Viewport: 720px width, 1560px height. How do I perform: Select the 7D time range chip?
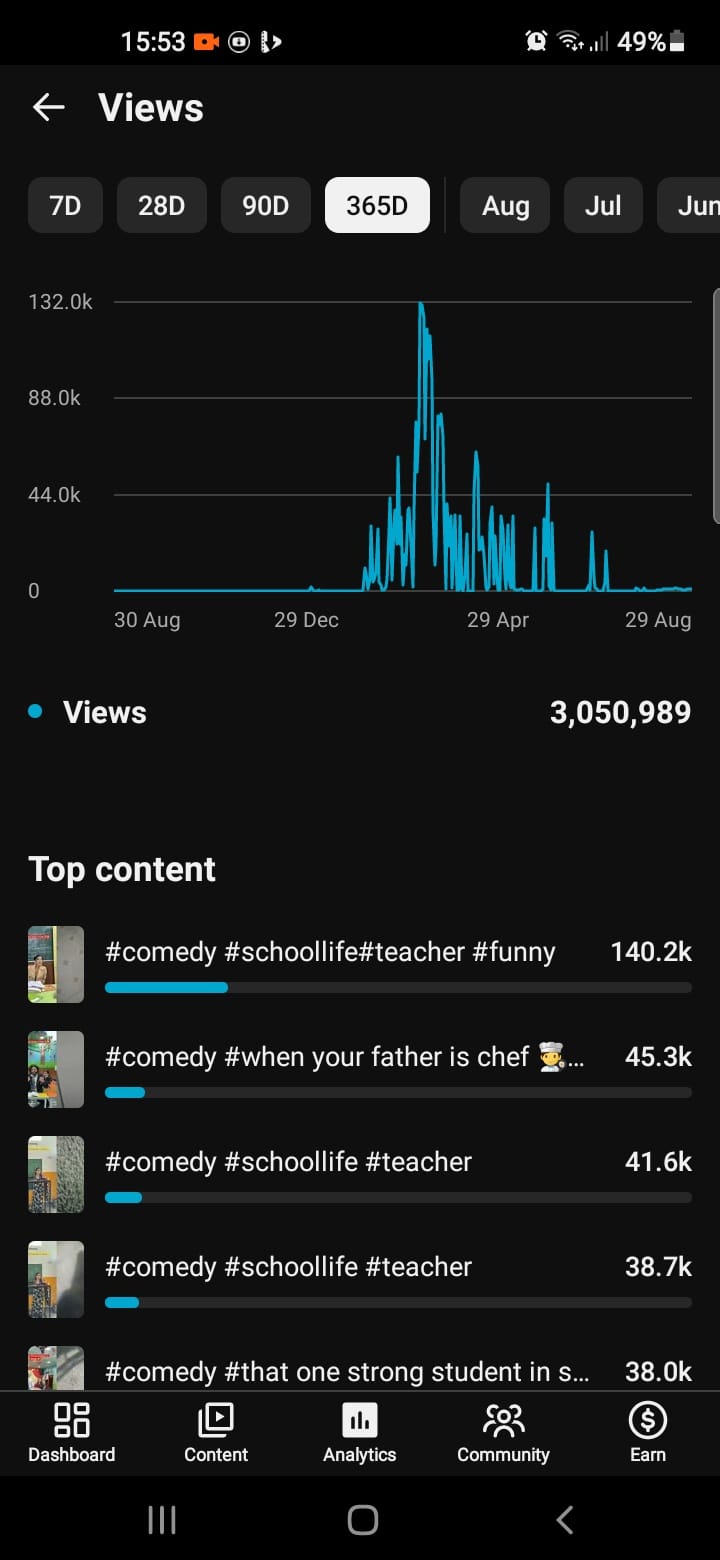[x=65, y=205]
